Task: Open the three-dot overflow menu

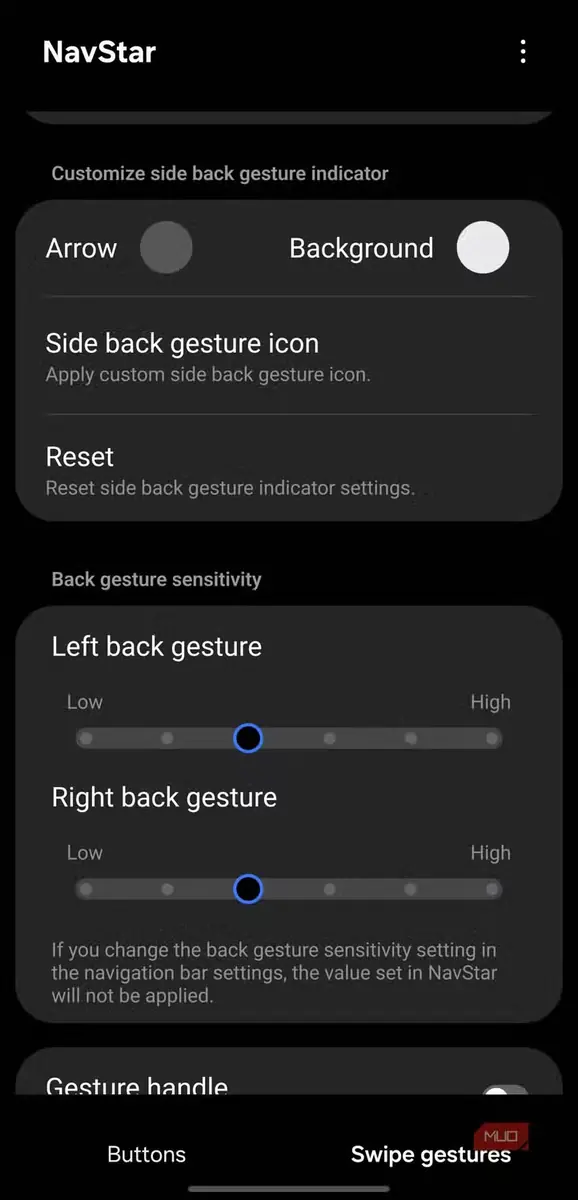Action: click(x=523, y=52)
